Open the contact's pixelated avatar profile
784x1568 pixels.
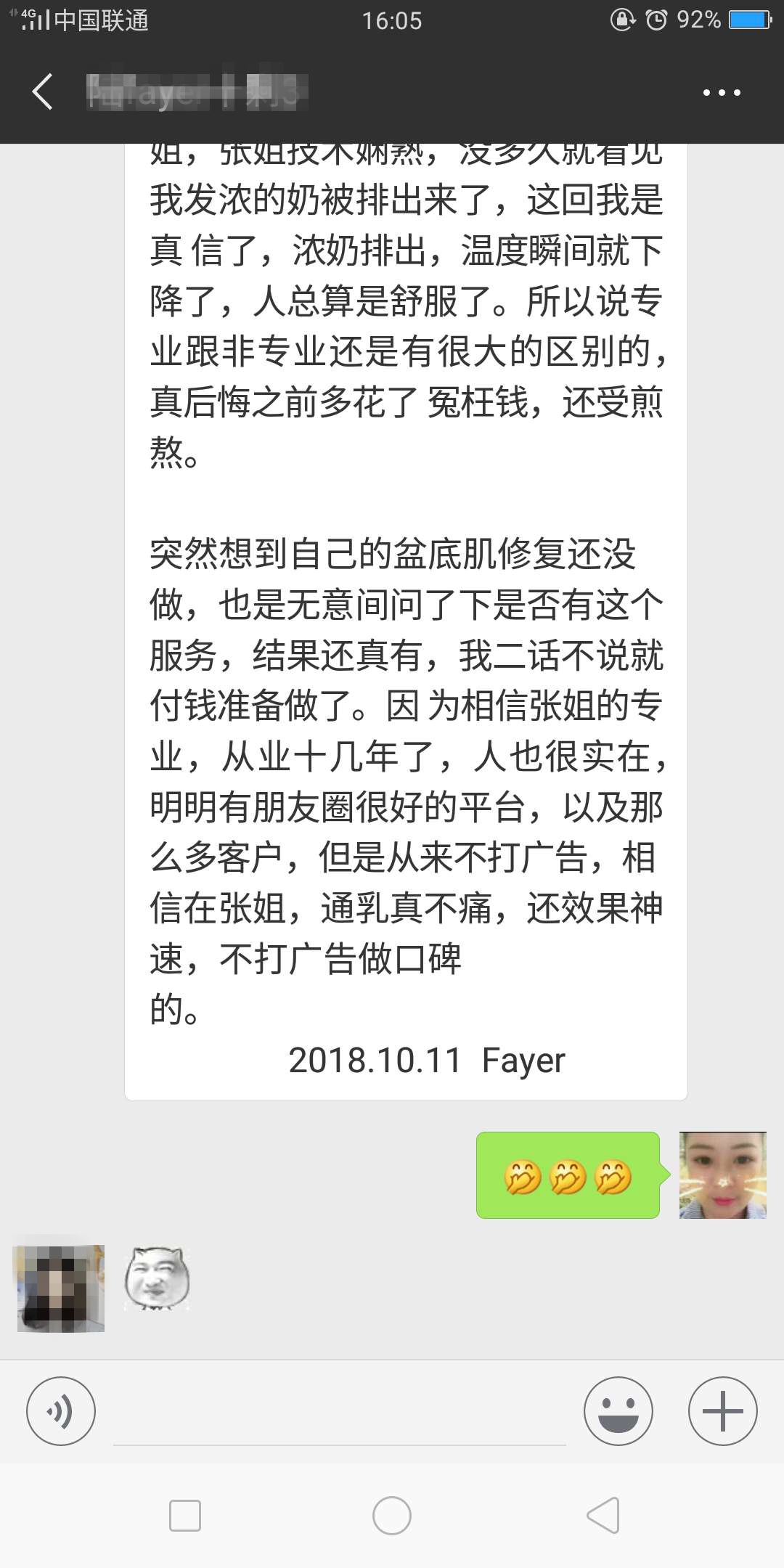pyautogui.click(x=61, y=1288)
